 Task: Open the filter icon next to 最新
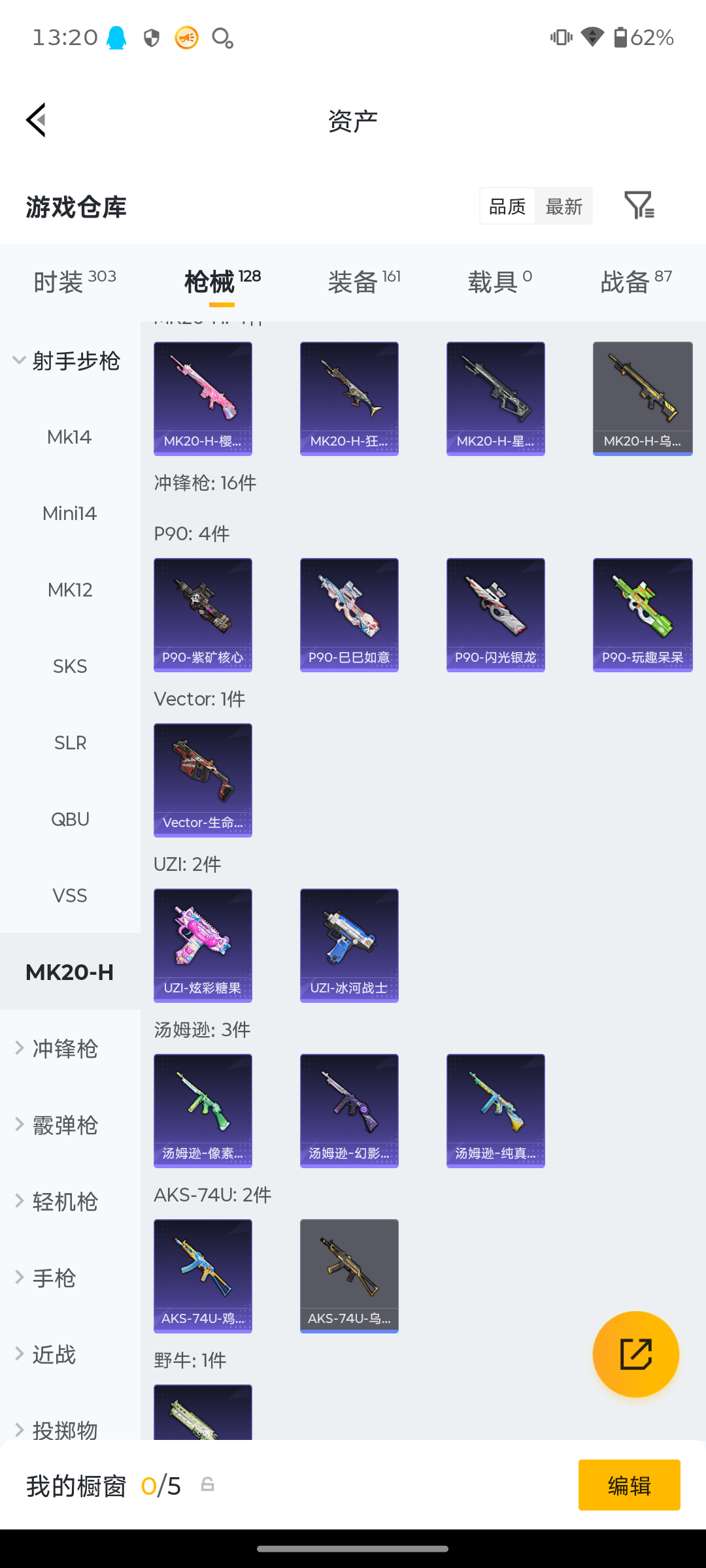pyautogui.click(x=639, y=206)
